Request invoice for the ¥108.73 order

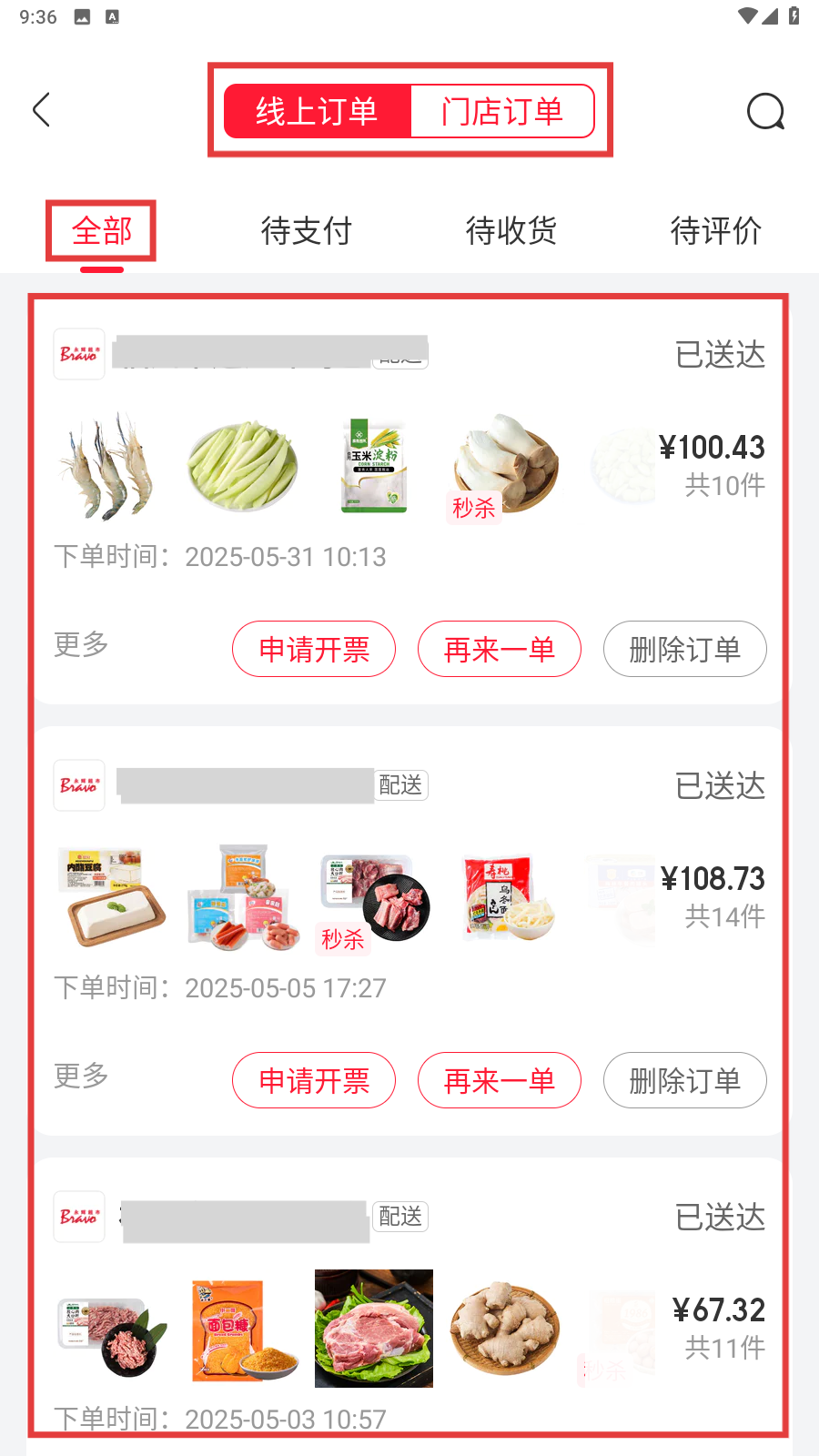click(x=314, y=1080)
